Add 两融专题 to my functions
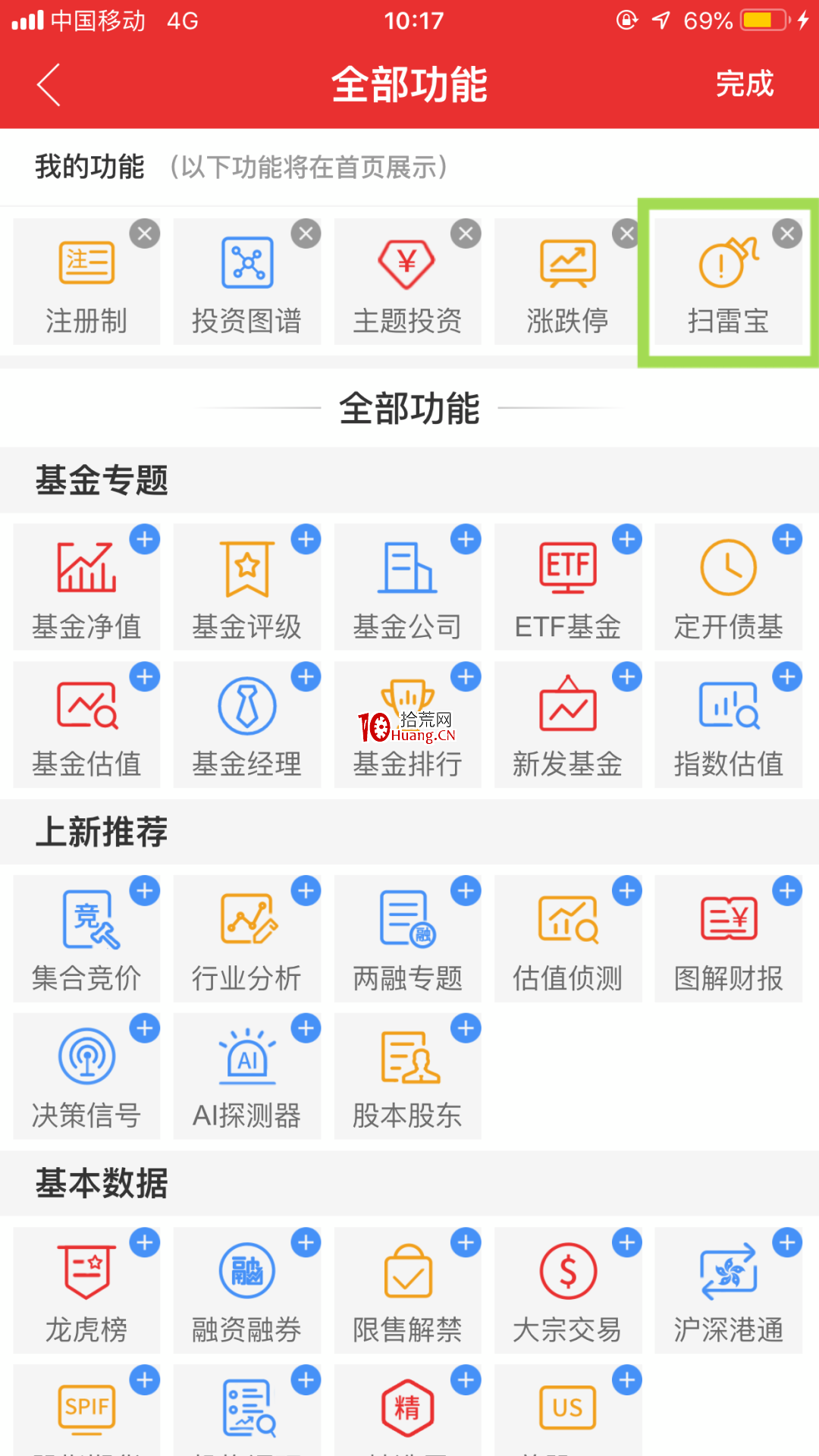This screenshot has width=819, height=1456. pos(466,891)
